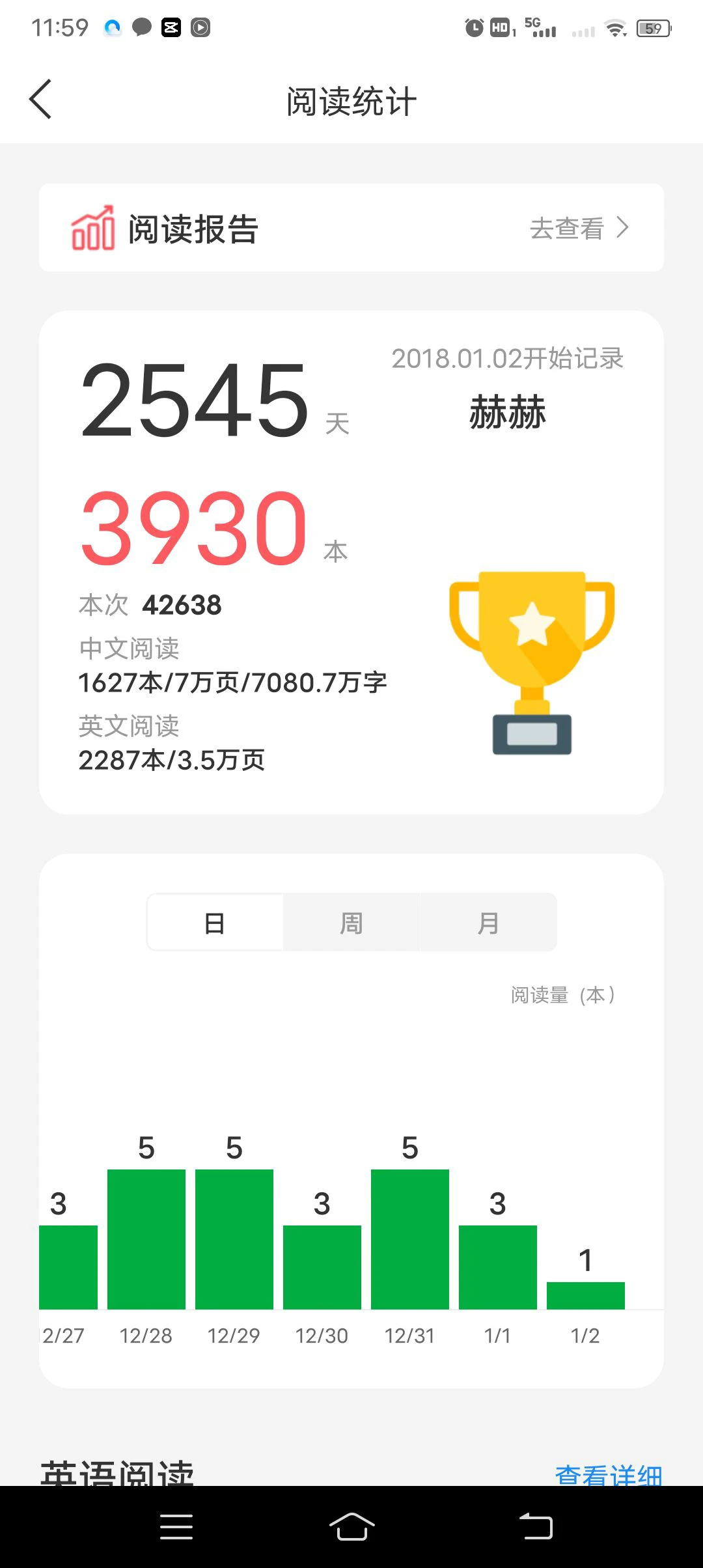703x1568 pixels.
Task: Select the 日 tab
Action: click(215, 923)
